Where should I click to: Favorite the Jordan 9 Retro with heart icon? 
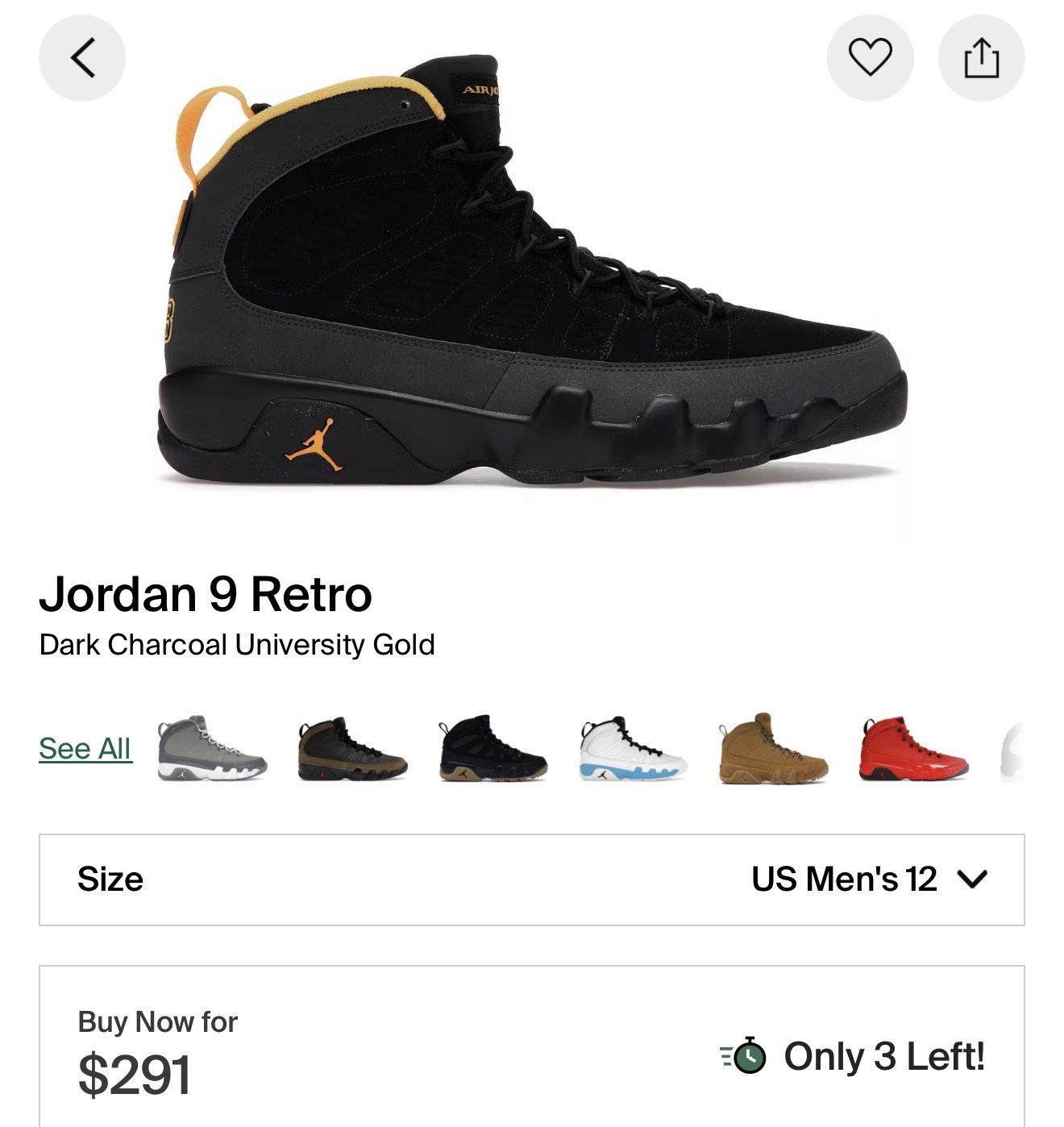[x=870, y=58]
